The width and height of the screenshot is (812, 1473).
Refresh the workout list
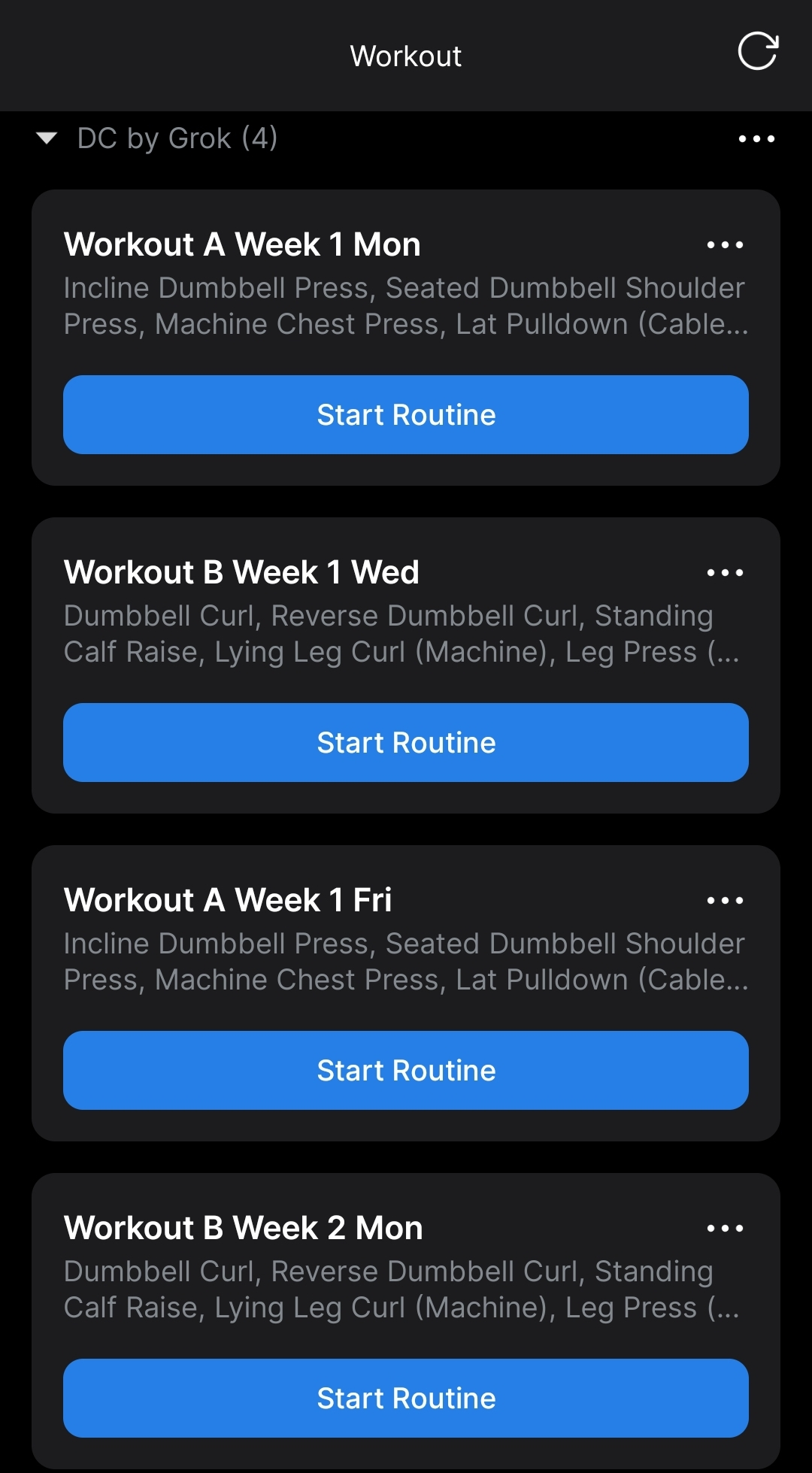click(x=757, y=51)
